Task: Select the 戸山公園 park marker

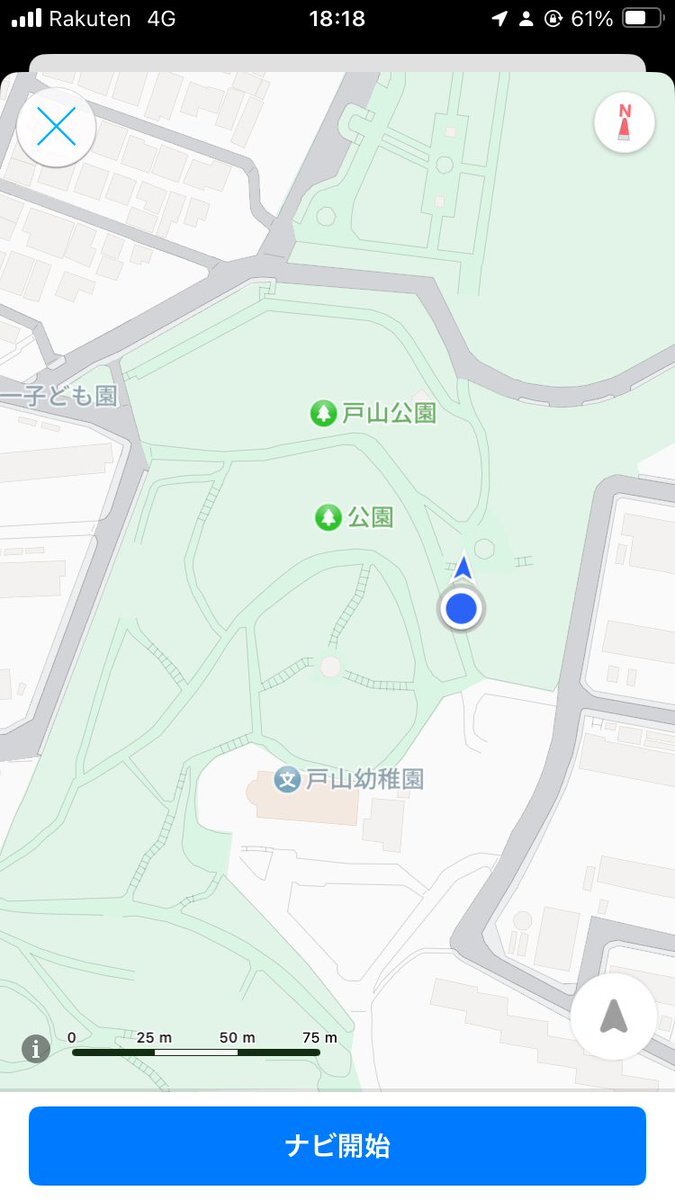Action: point(323,413)
